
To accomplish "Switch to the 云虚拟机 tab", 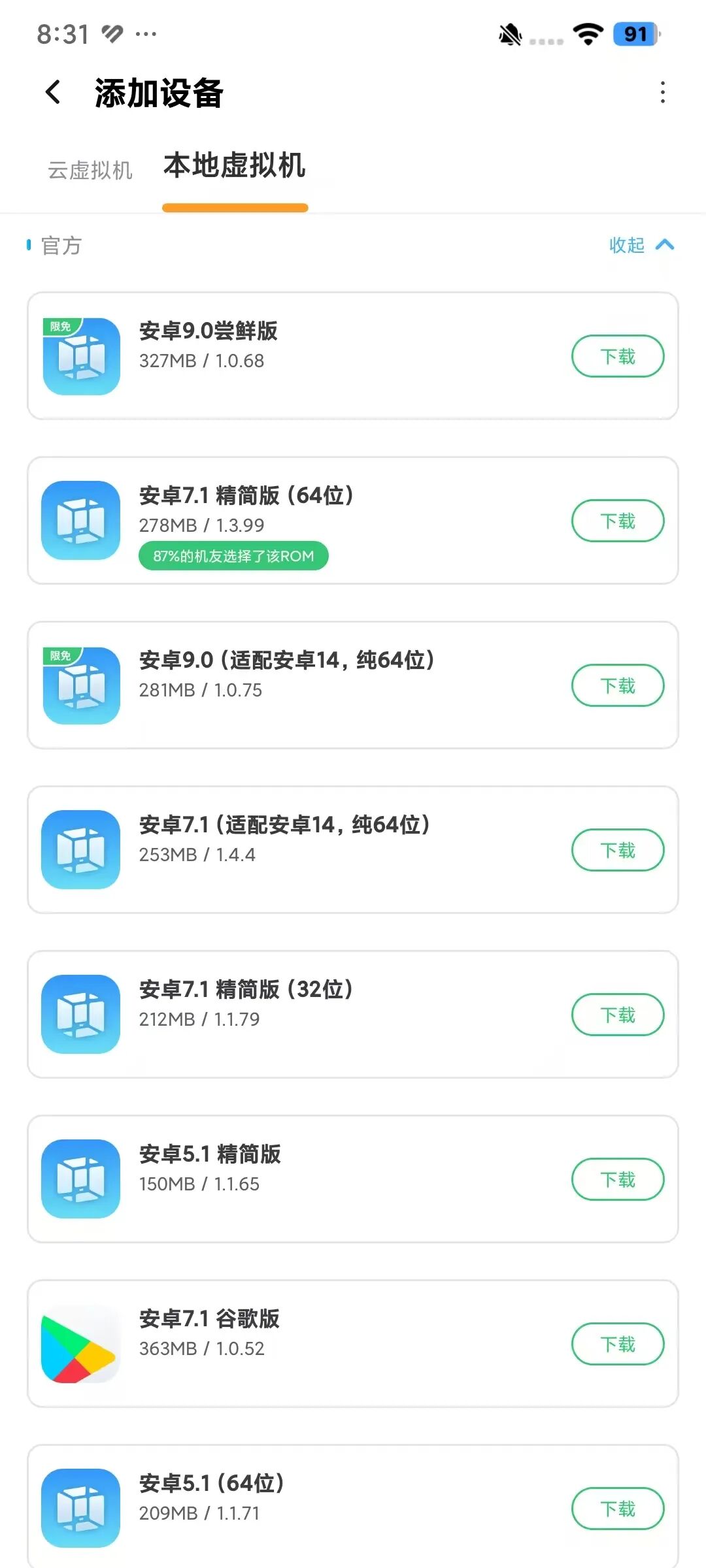I will click(90, 170).
